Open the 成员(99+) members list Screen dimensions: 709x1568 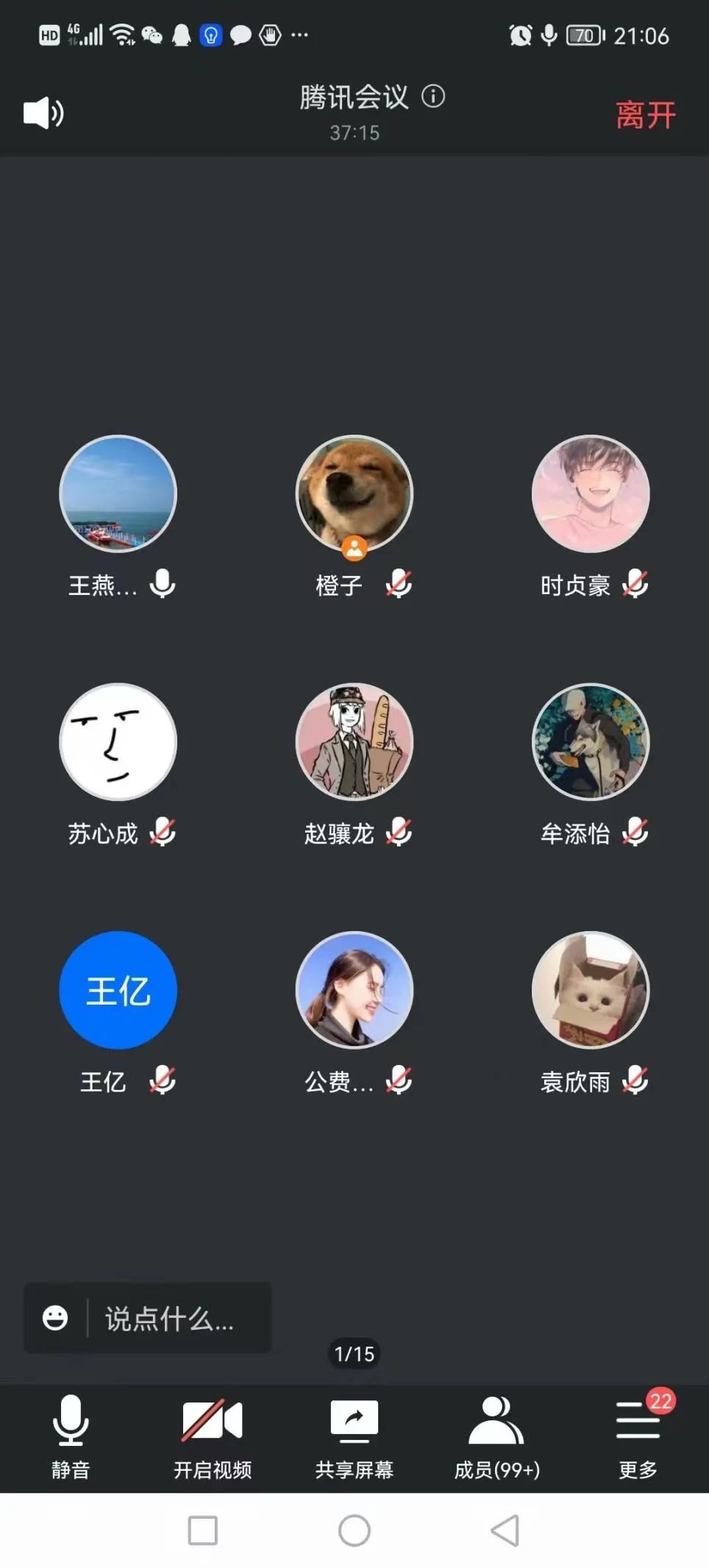(496, 1436)
